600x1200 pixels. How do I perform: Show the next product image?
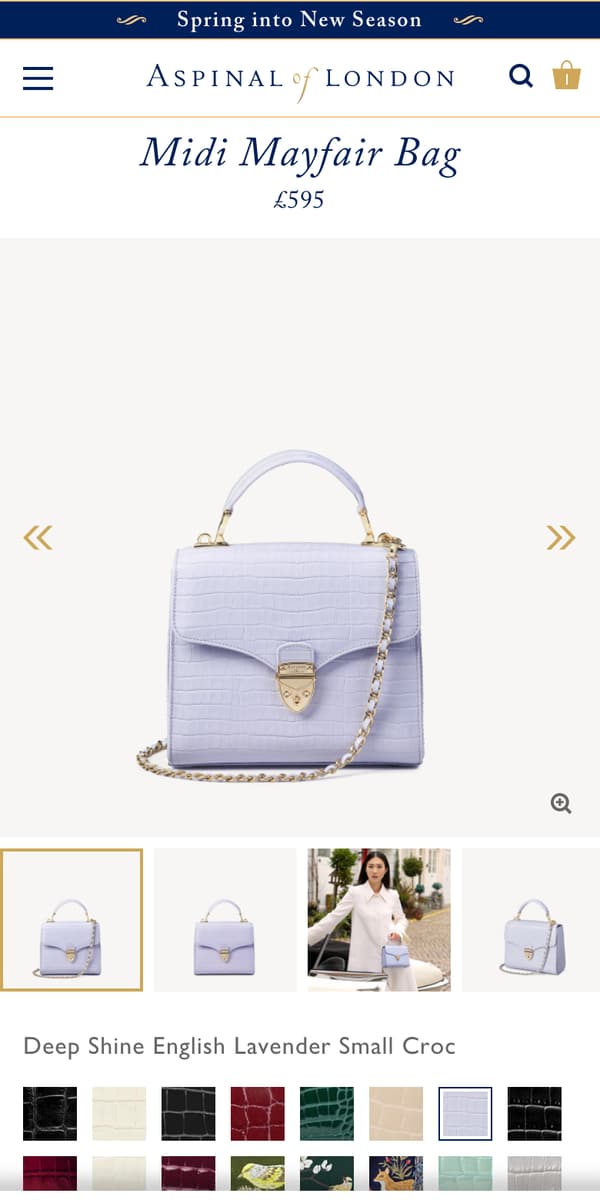point(561,538)
